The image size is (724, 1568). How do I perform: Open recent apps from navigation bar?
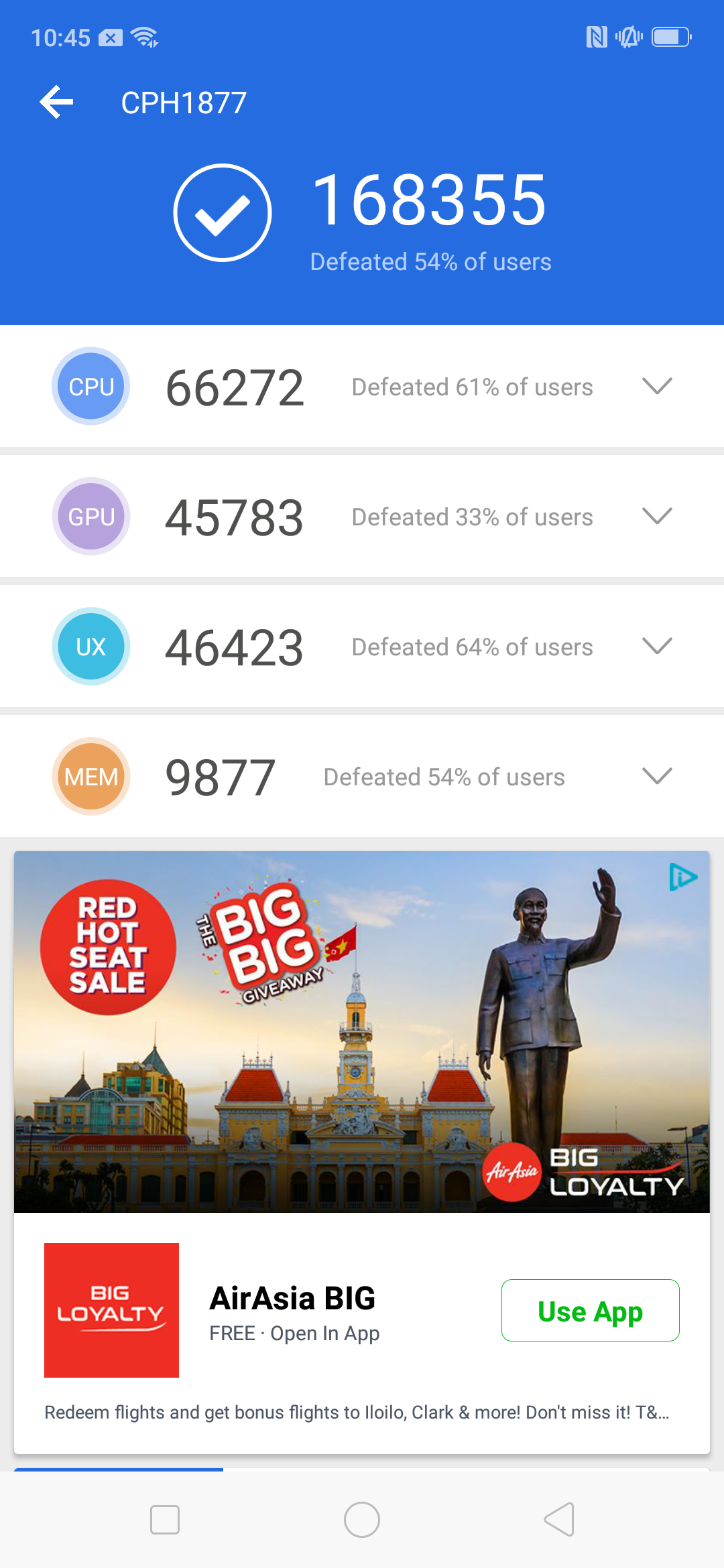pos(165,1520)
